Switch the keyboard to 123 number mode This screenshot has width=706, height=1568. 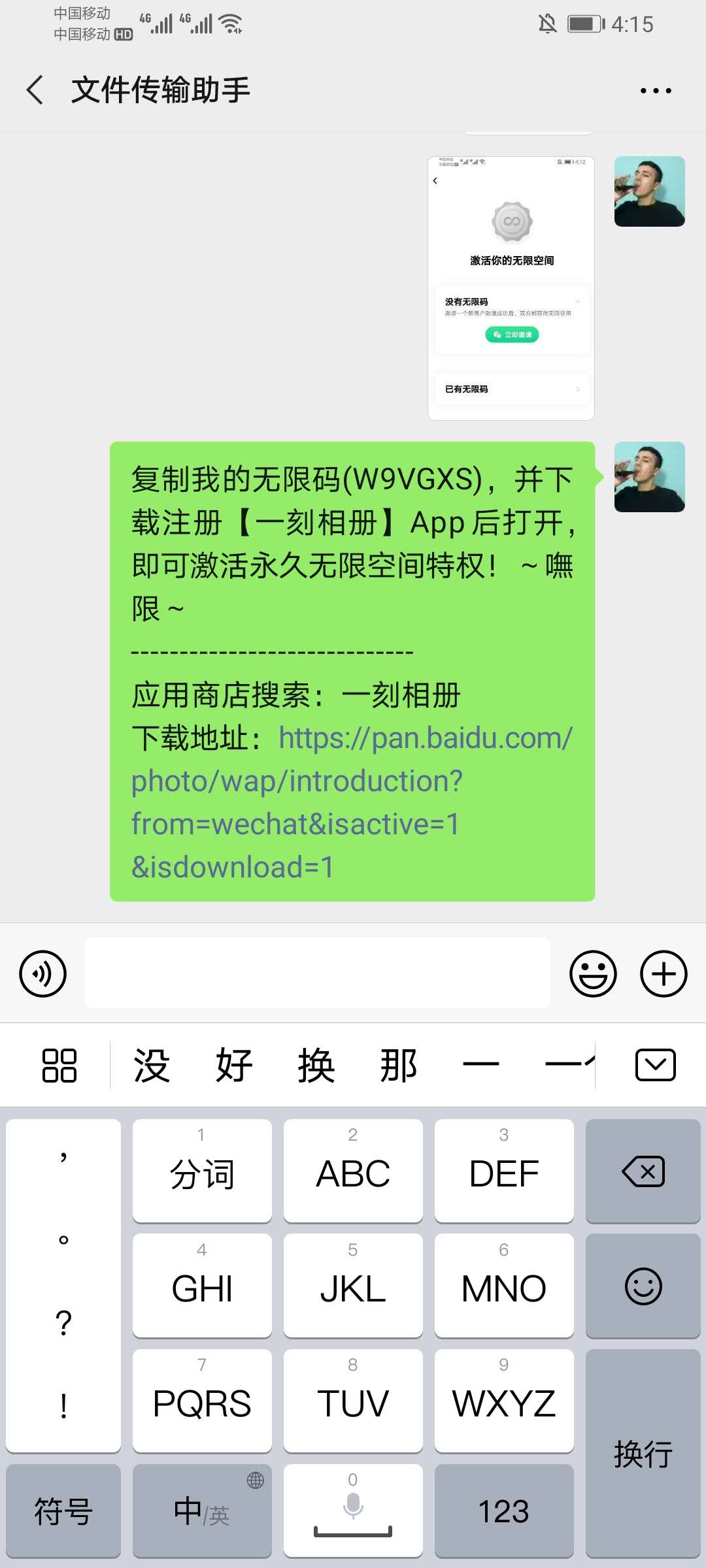point(503,1511)
